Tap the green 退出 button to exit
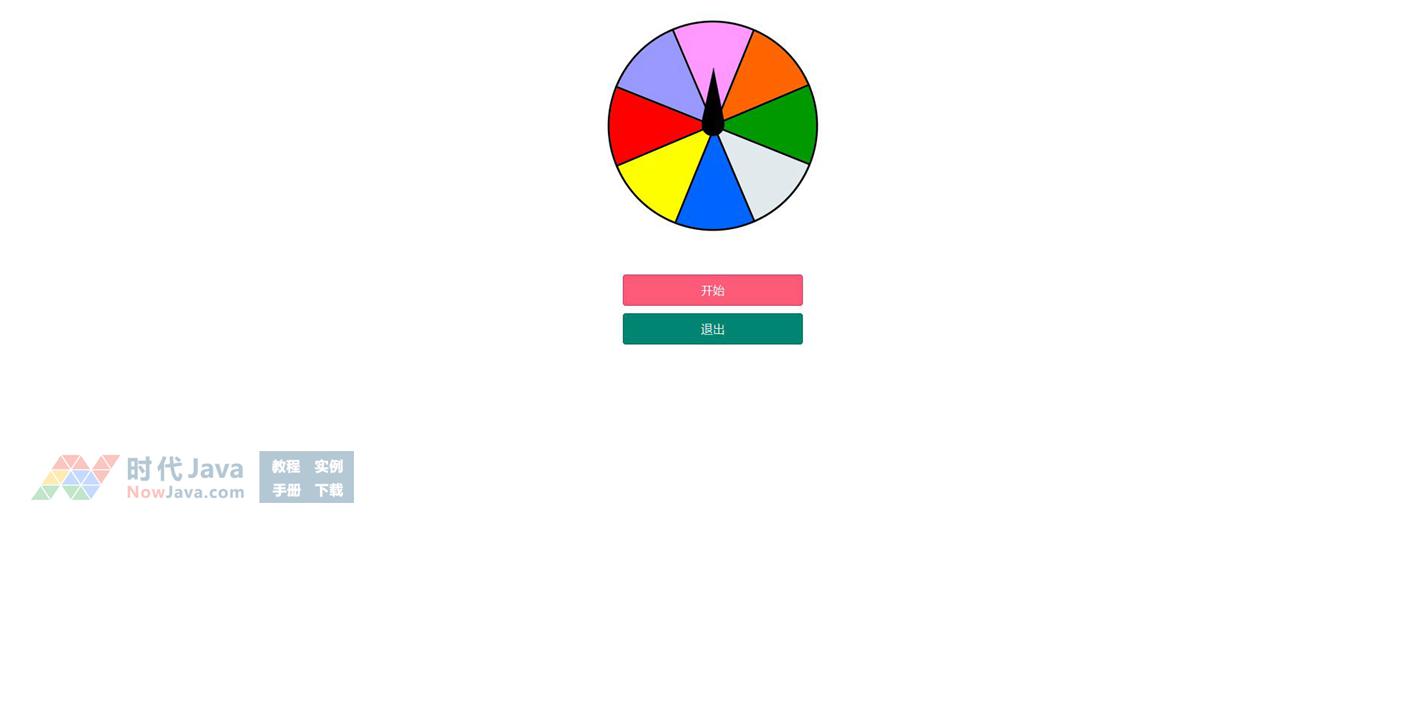The height and width of the screenshot is (718, 1425). tap(712, 329)
